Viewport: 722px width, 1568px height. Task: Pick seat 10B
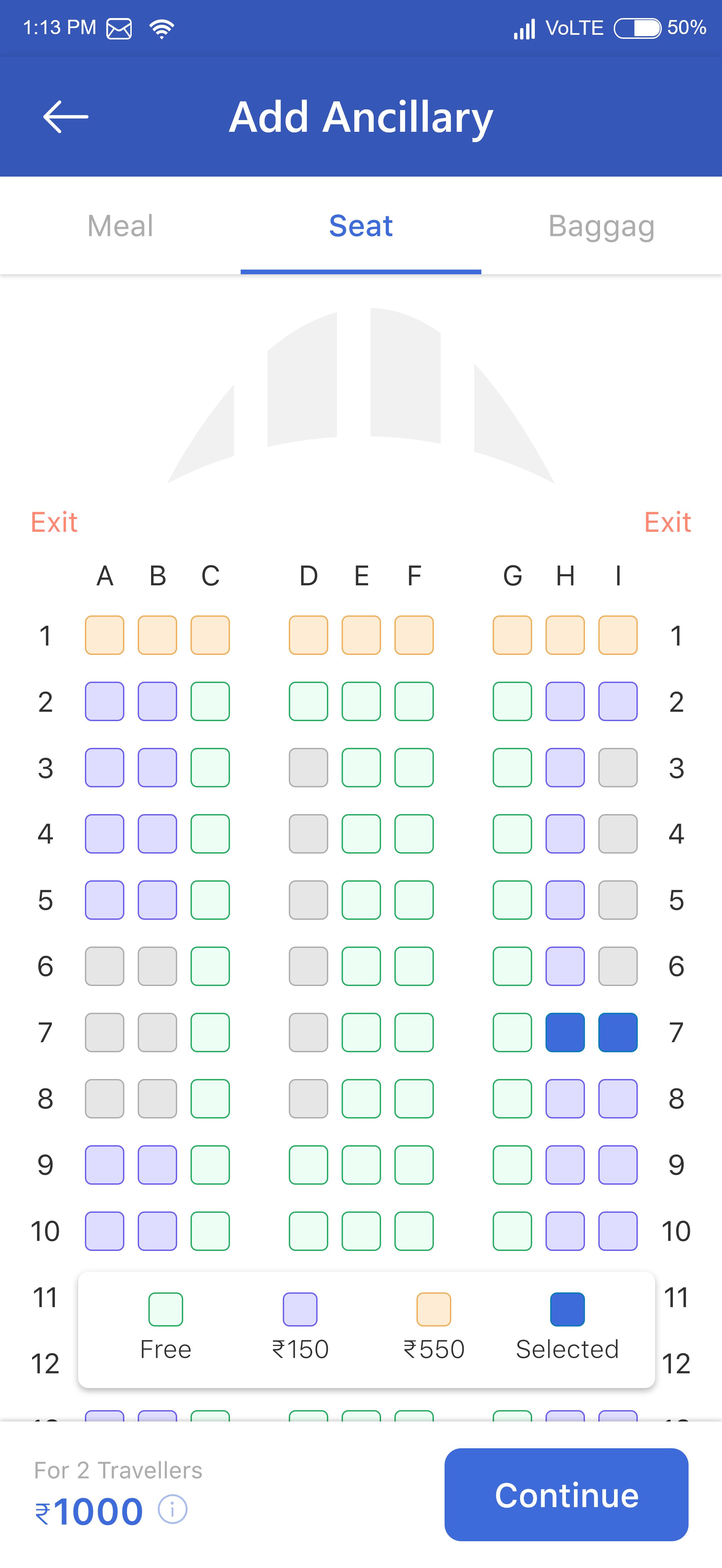tap(157, 1231)
